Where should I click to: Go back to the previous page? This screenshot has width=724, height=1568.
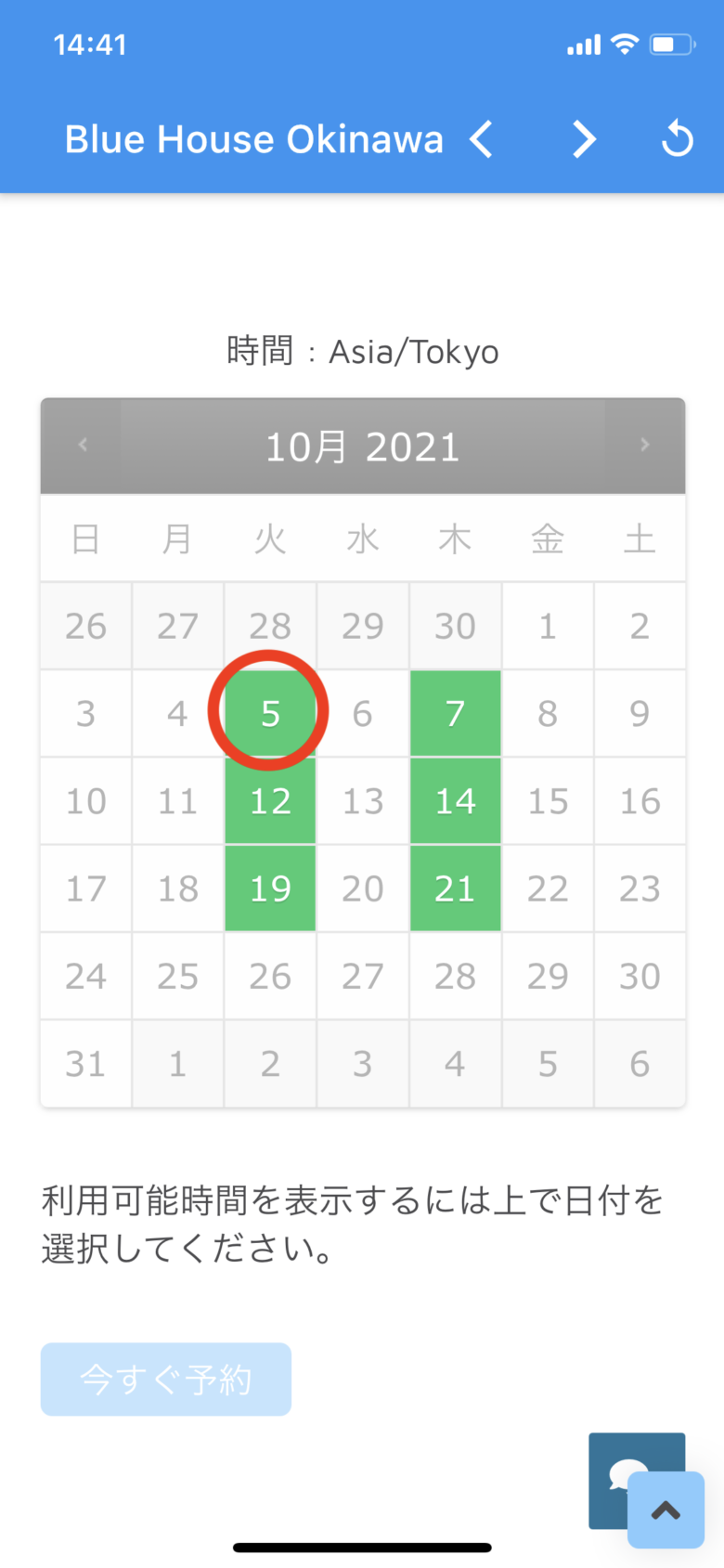click(x=481, y=140)
